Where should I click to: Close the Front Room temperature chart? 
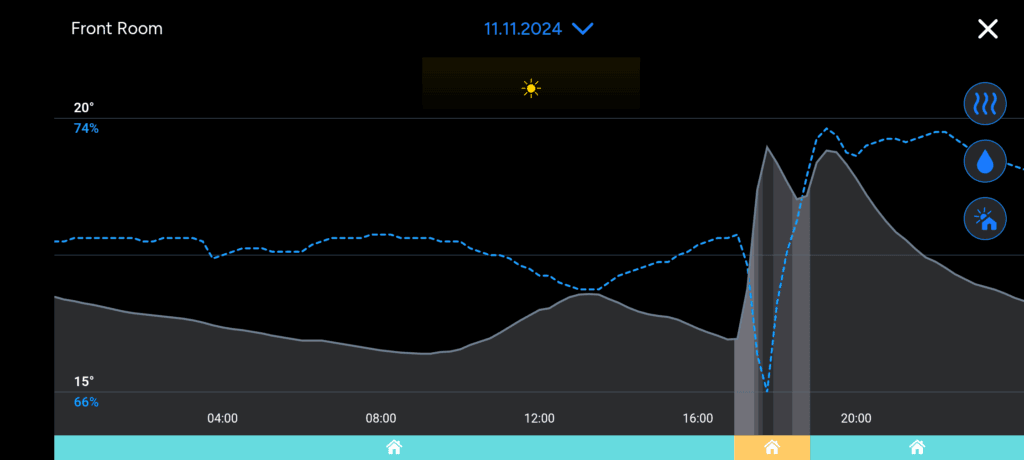[x=987, y=29]
